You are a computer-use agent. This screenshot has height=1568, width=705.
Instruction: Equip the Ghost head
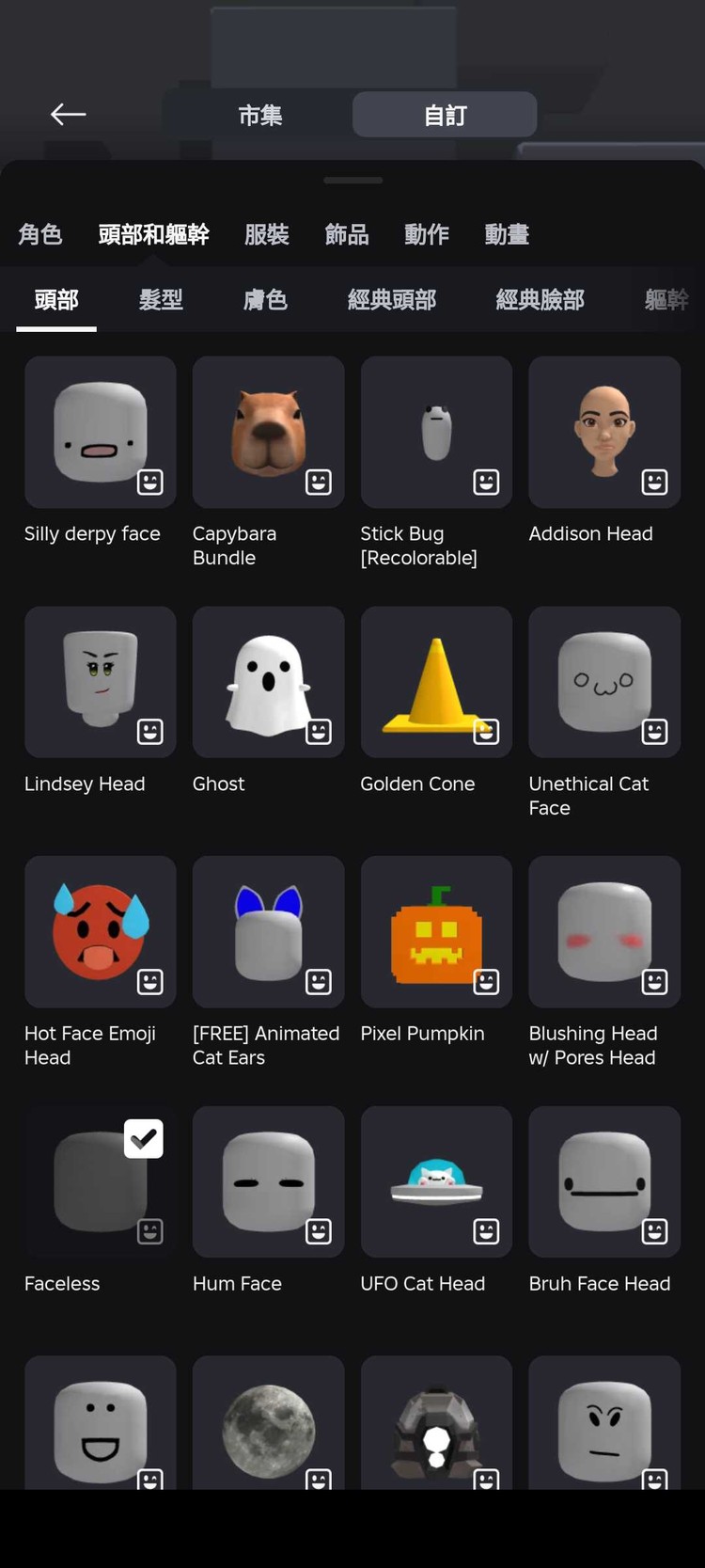[x=268, y=682]
